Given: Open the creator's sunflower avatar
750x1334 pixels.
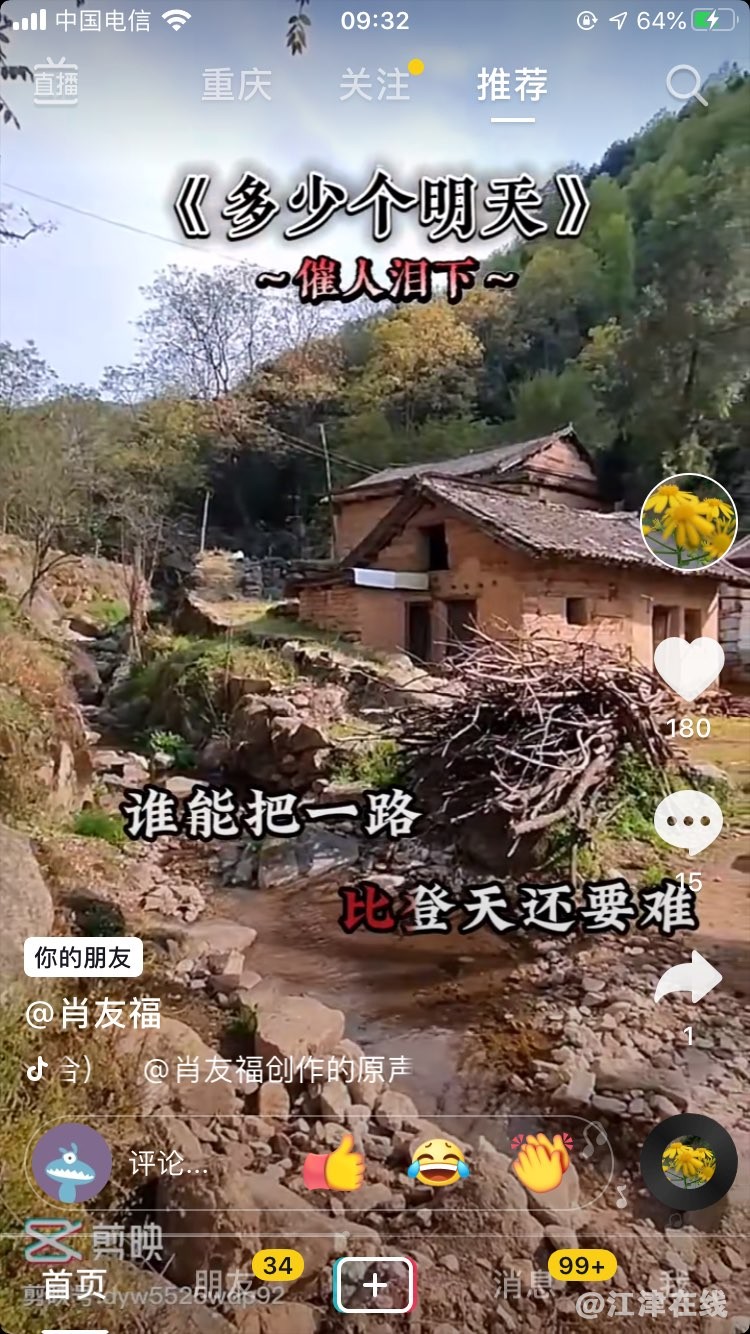Looking at the screenshot, I should coord(688,522).
